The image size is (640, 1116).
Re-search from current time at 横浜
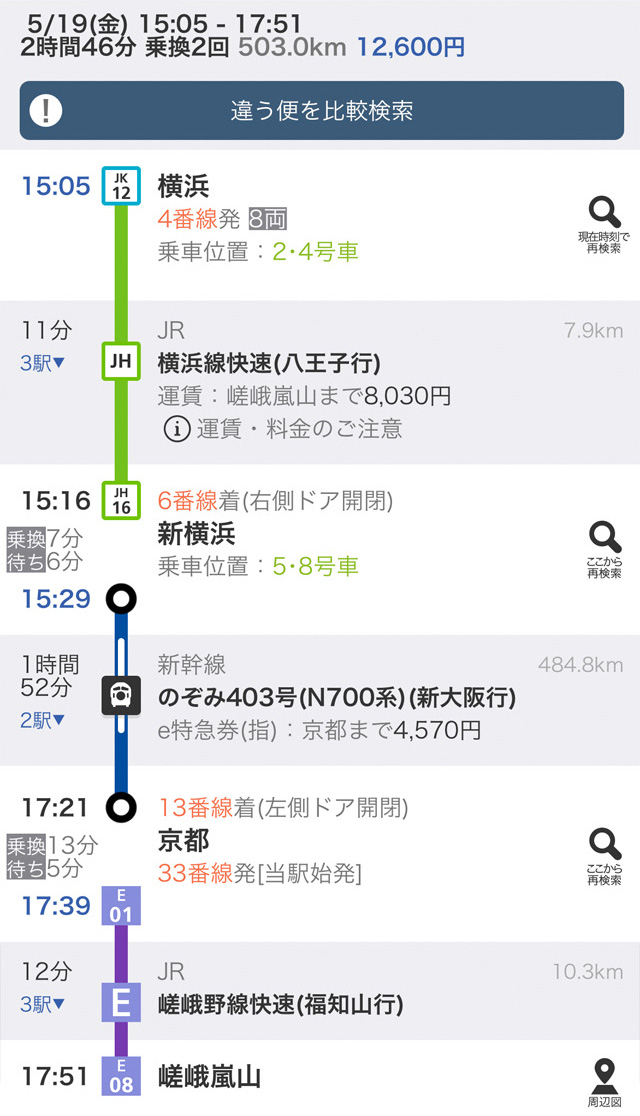click(x=603, y=224)
